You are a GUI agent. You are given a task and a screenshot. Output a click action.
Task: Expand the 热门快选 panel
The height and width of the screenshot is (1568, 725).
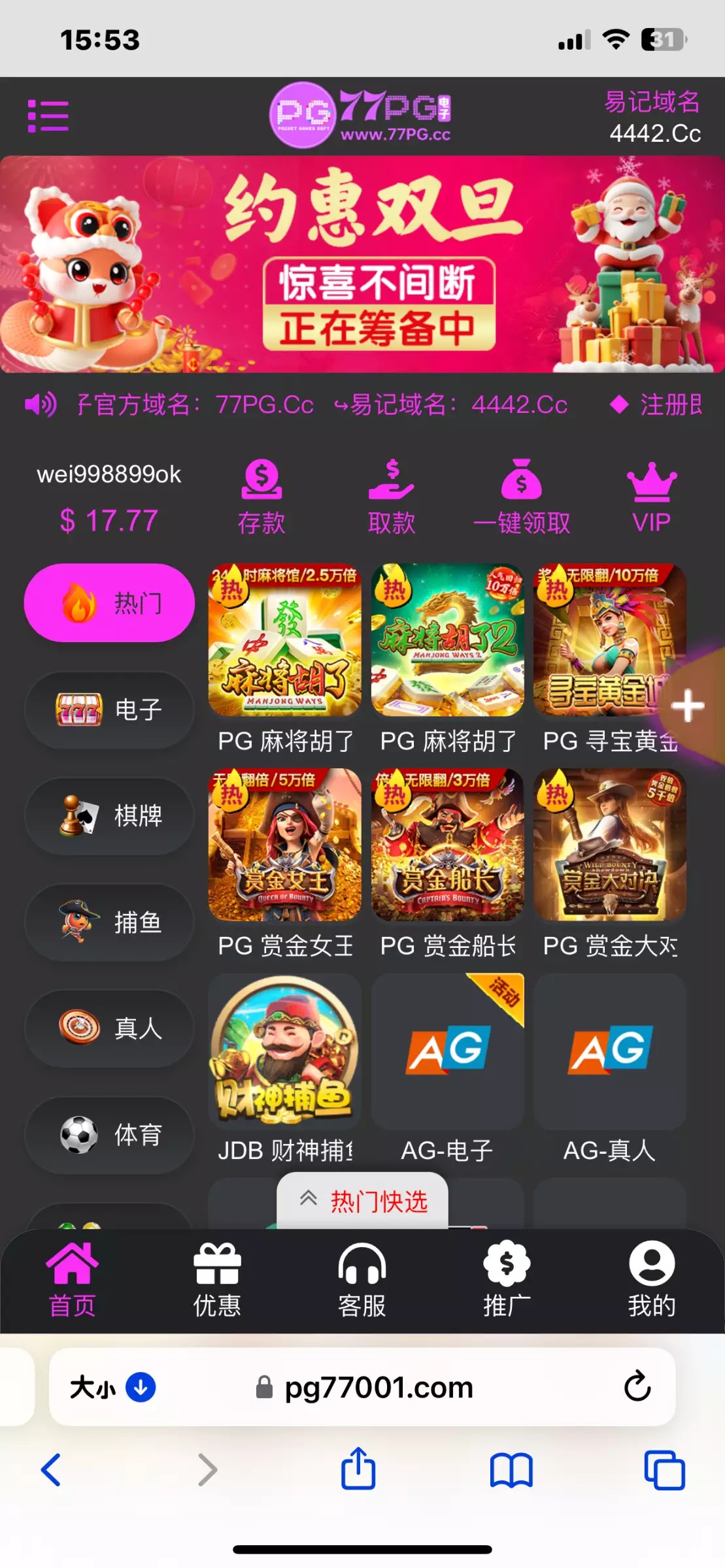tap(363, 1201)
